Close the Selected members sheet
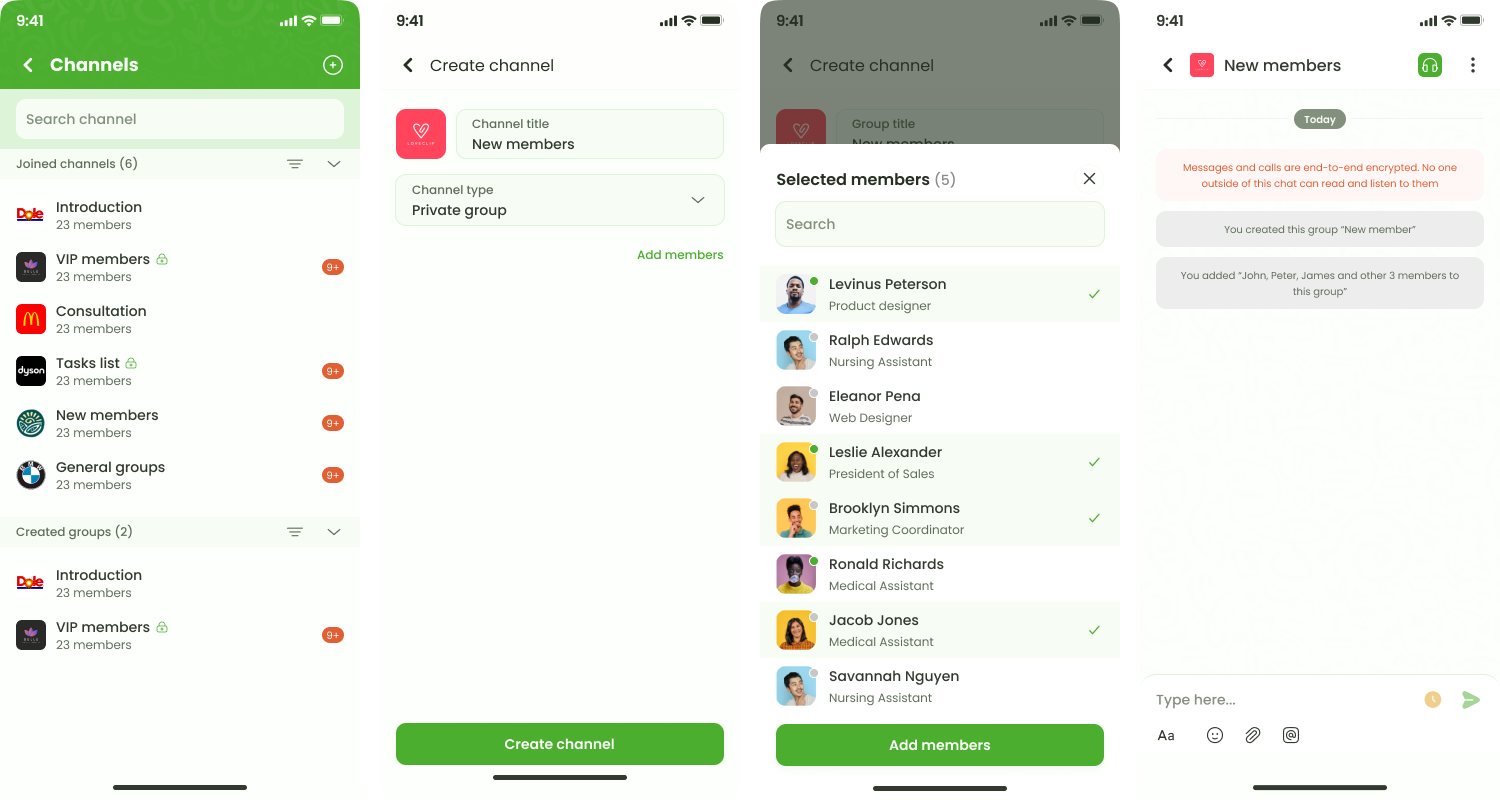 1090,179
